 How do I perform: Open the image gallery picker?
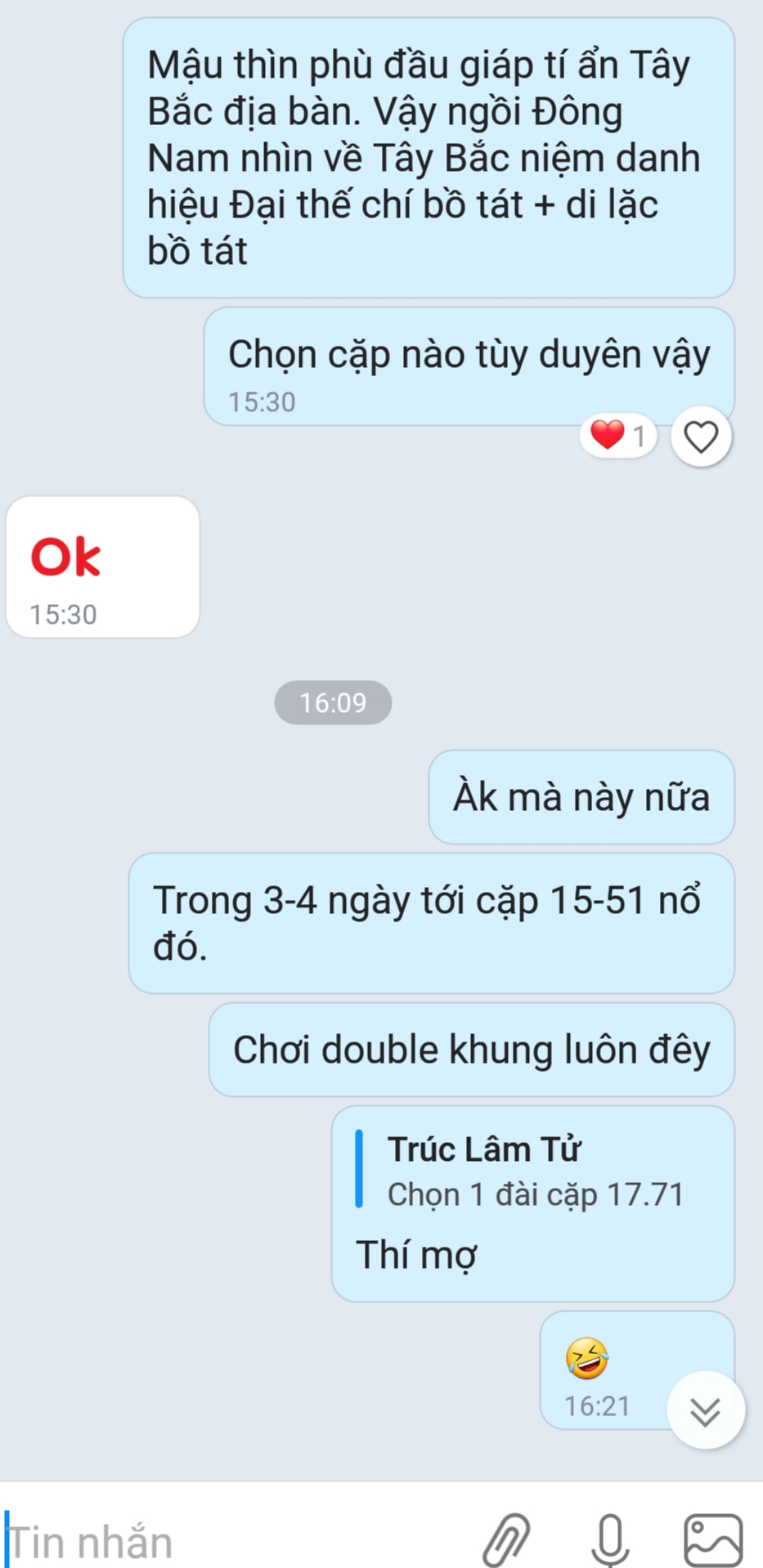pos(713,1540)
